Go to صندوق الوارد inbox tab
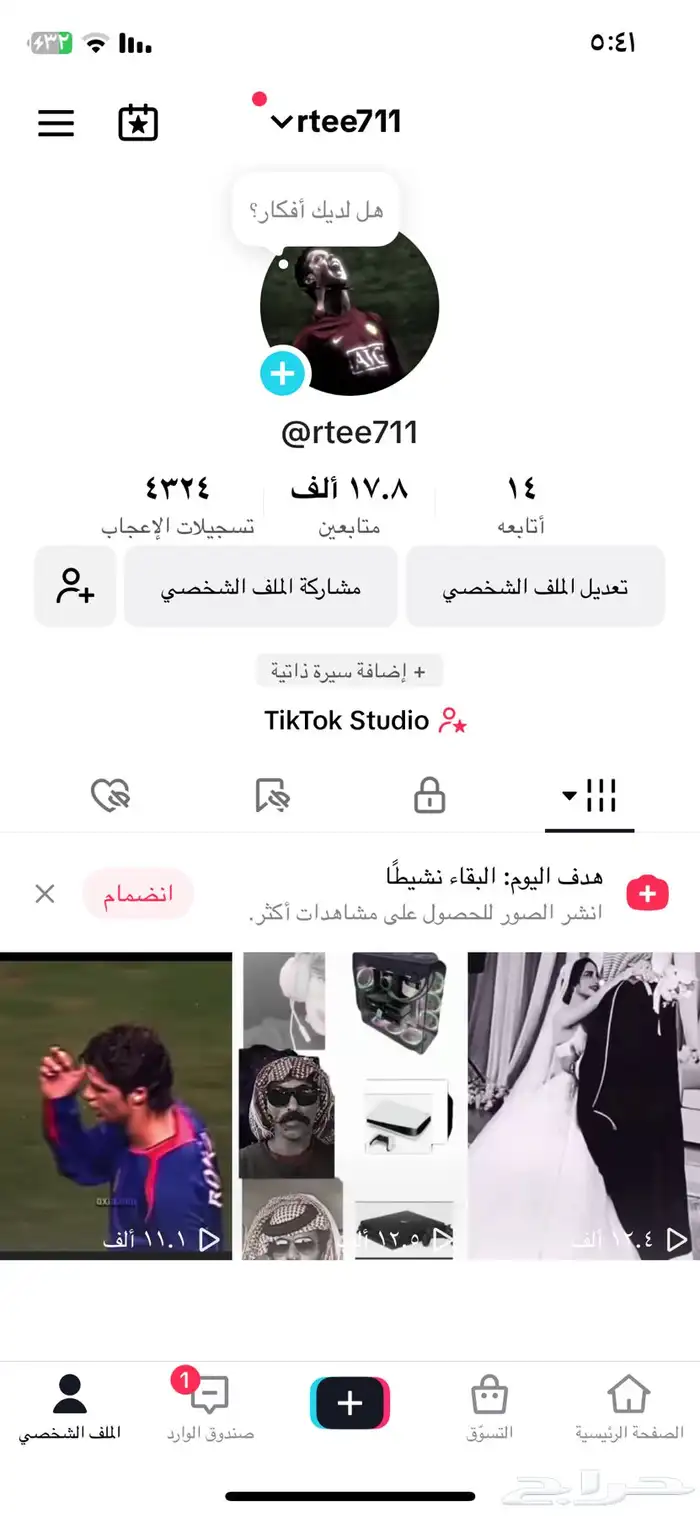 coord(210,1405)
